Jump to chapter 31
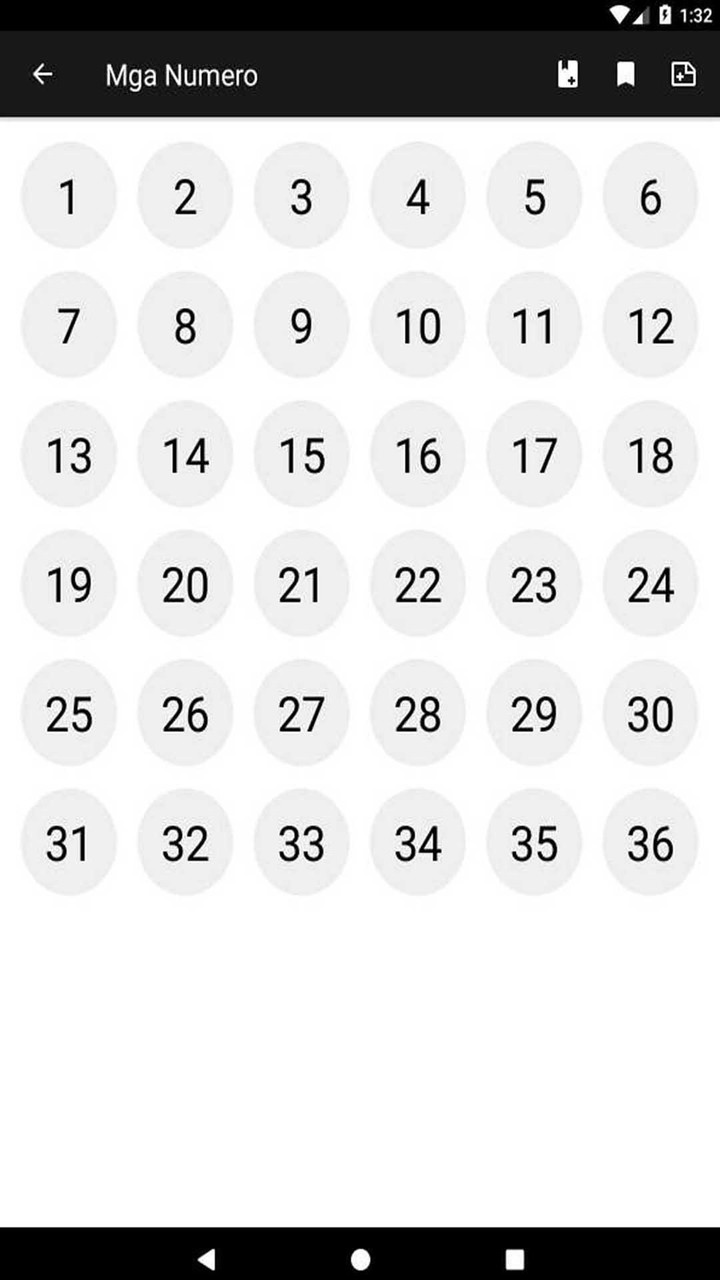Image resolution: width=720 pixels, height=1280 pixels. [x=68, y=843]
